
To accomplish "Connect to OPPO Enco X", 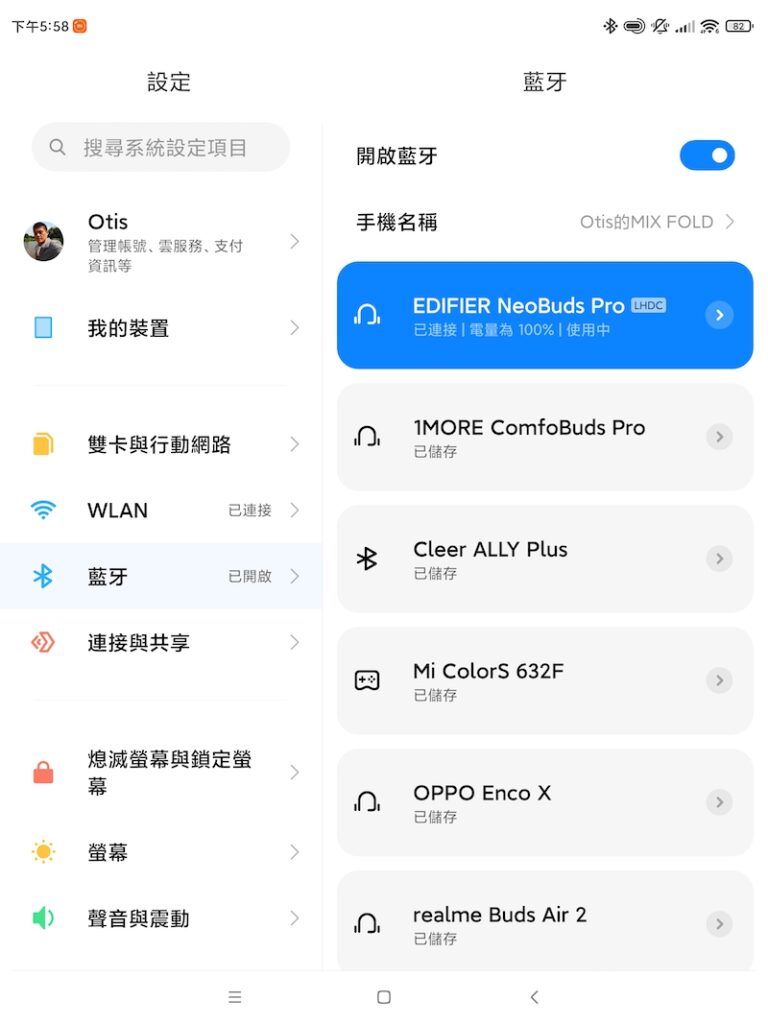I will coord(528,803).
